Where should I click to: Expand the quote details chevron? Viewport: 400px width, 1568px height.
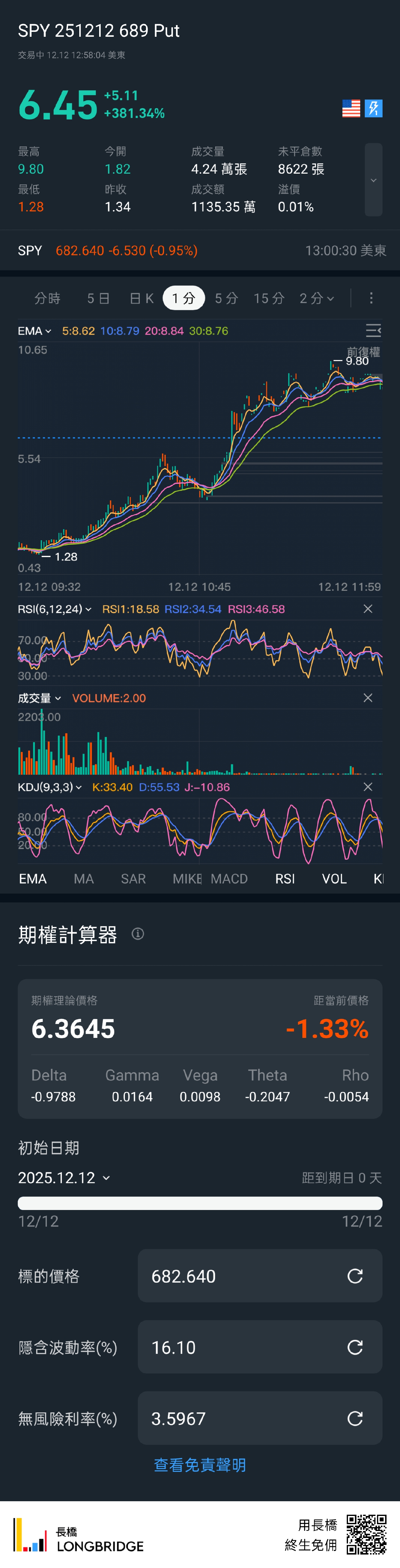pyautogui.click(x=373, y=180)
